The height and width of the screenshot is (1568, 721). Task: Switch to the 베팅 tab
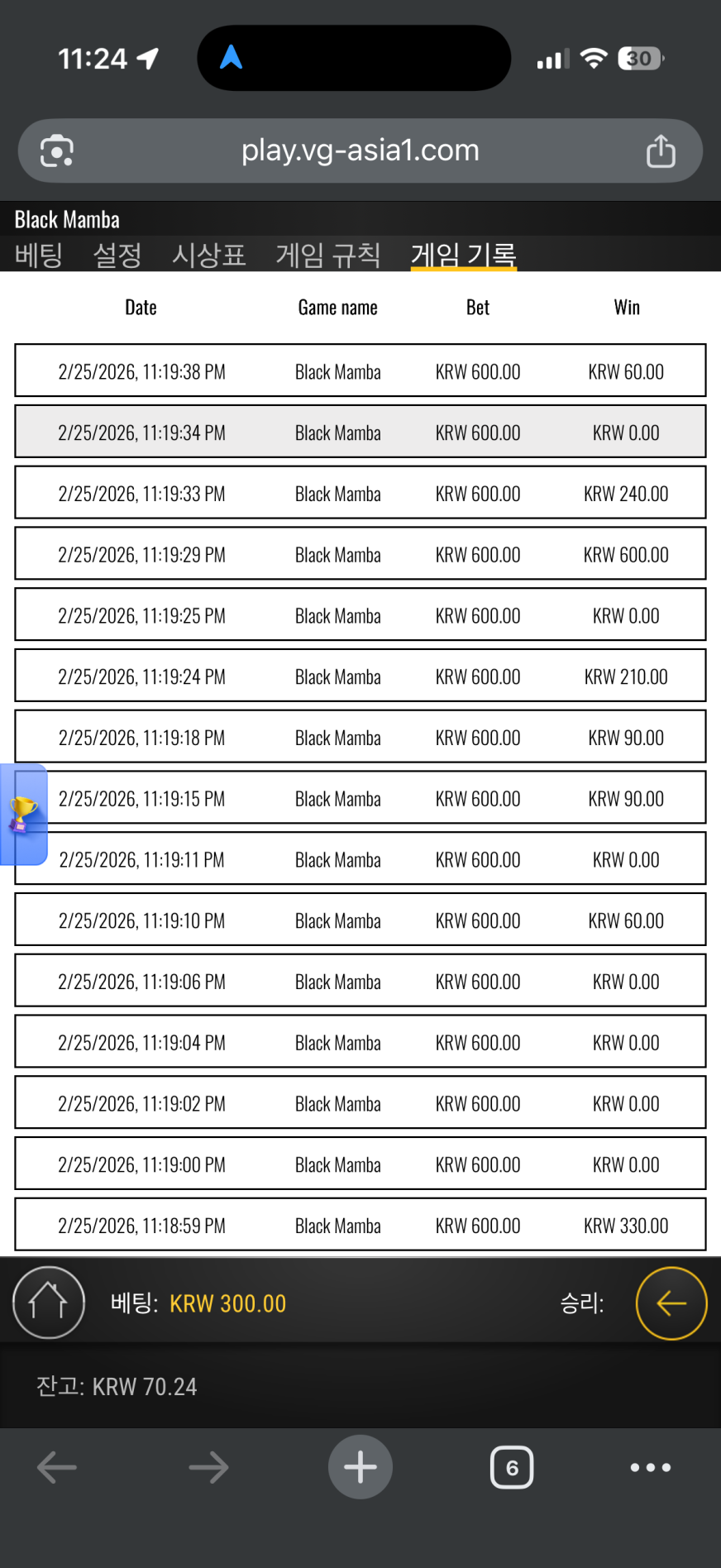pos(39,255)
